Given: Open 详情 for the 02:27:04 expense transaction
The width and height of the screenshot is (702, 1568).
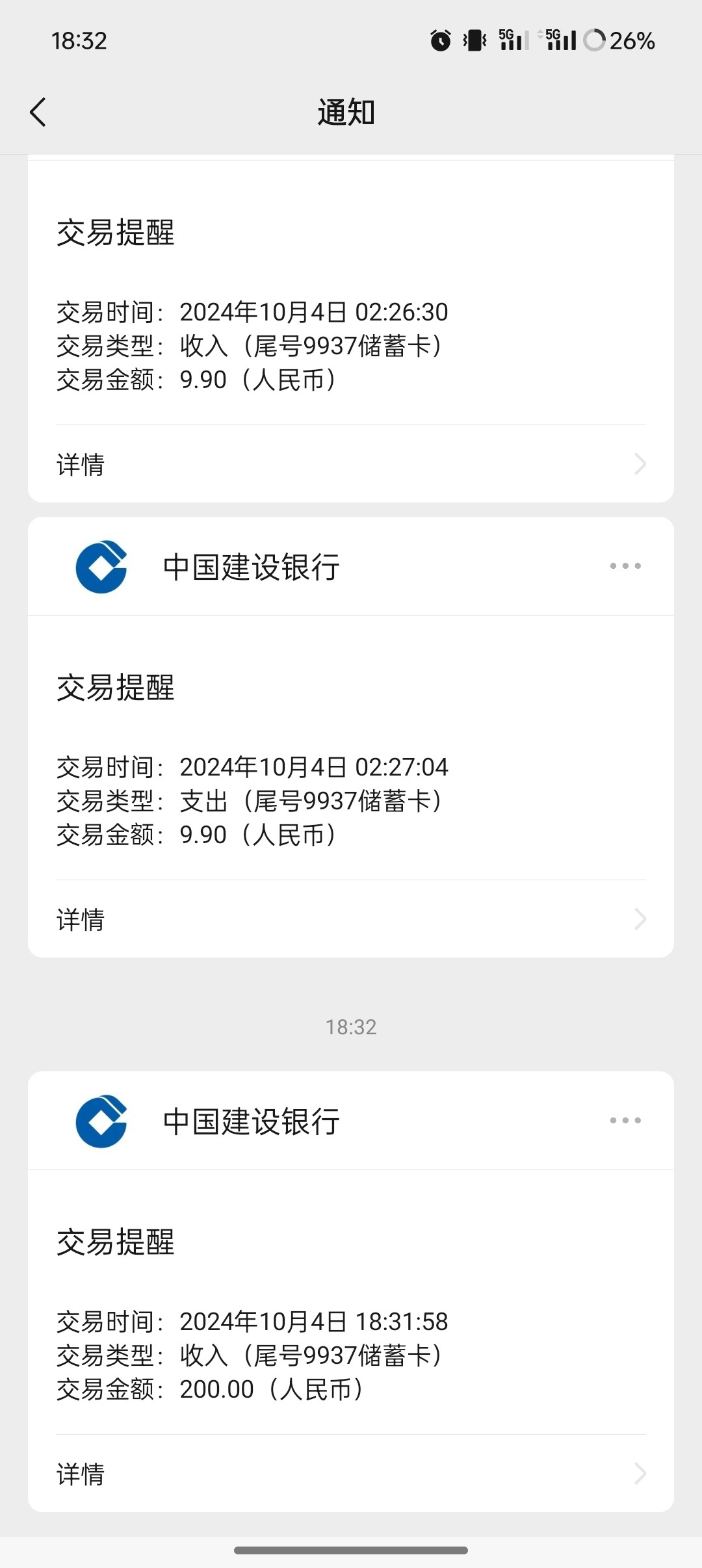Looking at the screenshot, I should tap(351, 919).
